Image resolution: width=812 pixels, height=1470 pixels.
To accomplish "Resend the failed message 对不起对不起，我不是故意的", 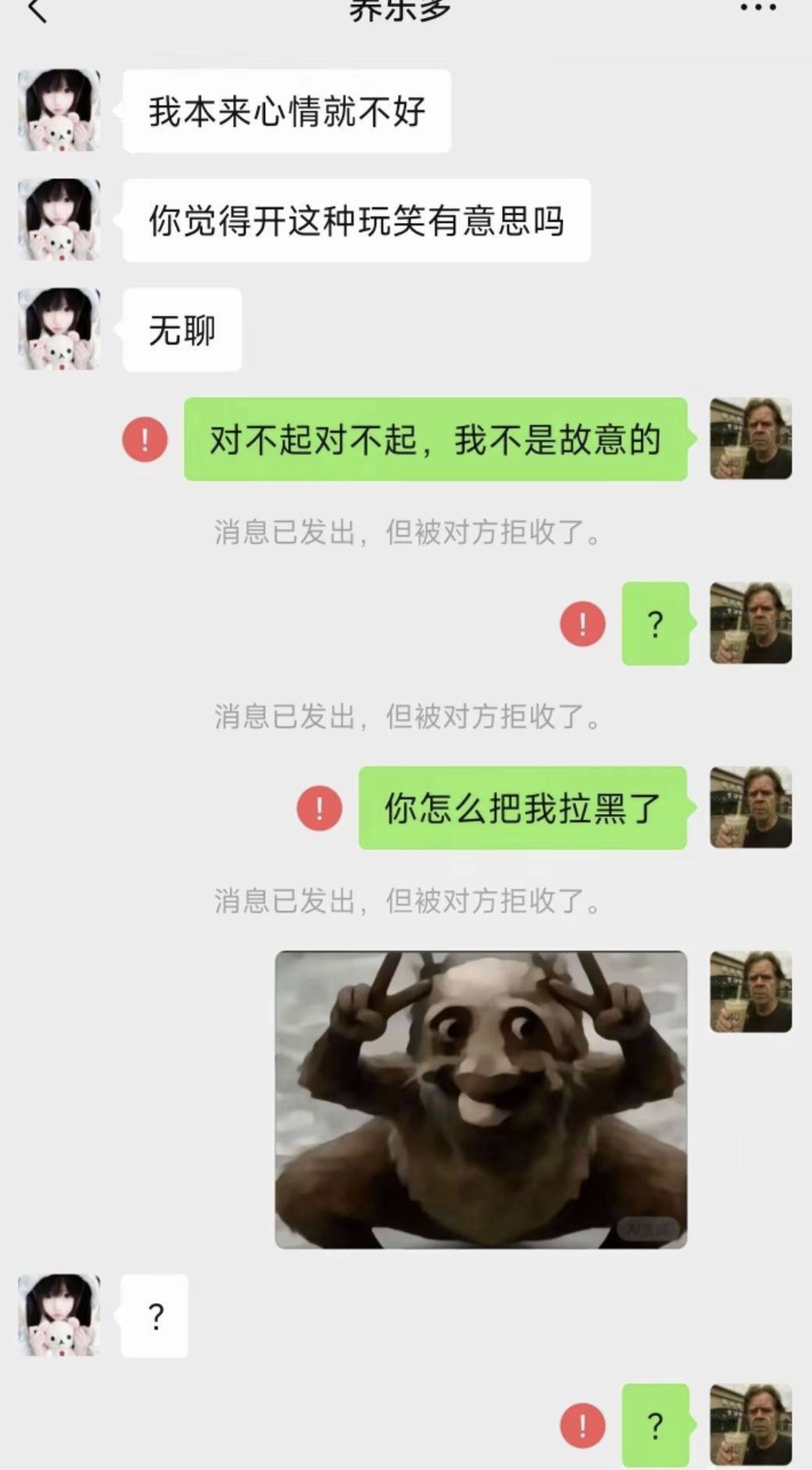I will click(x=144, y=439).
